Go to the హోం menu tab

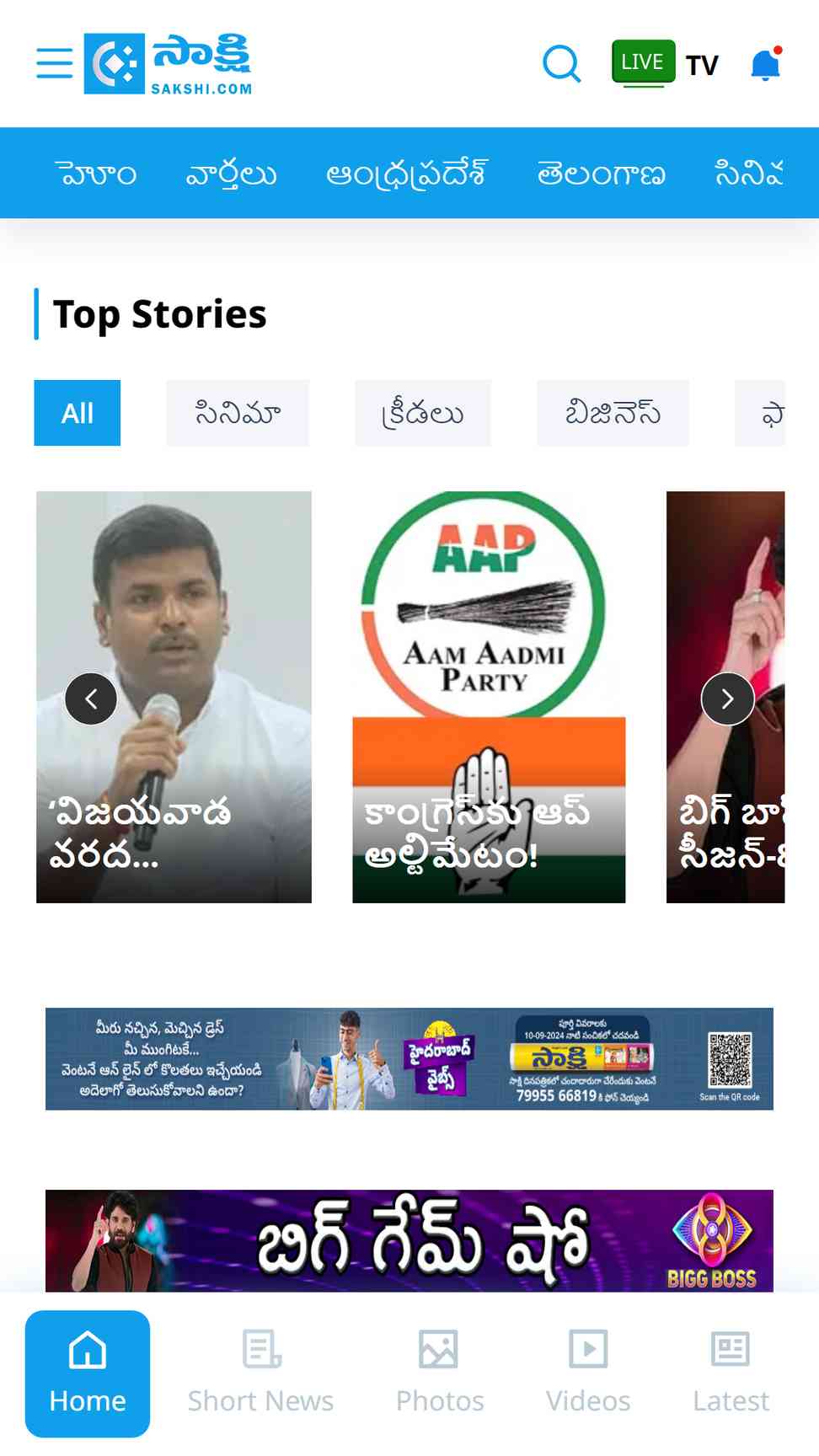(x=96, y=174)
